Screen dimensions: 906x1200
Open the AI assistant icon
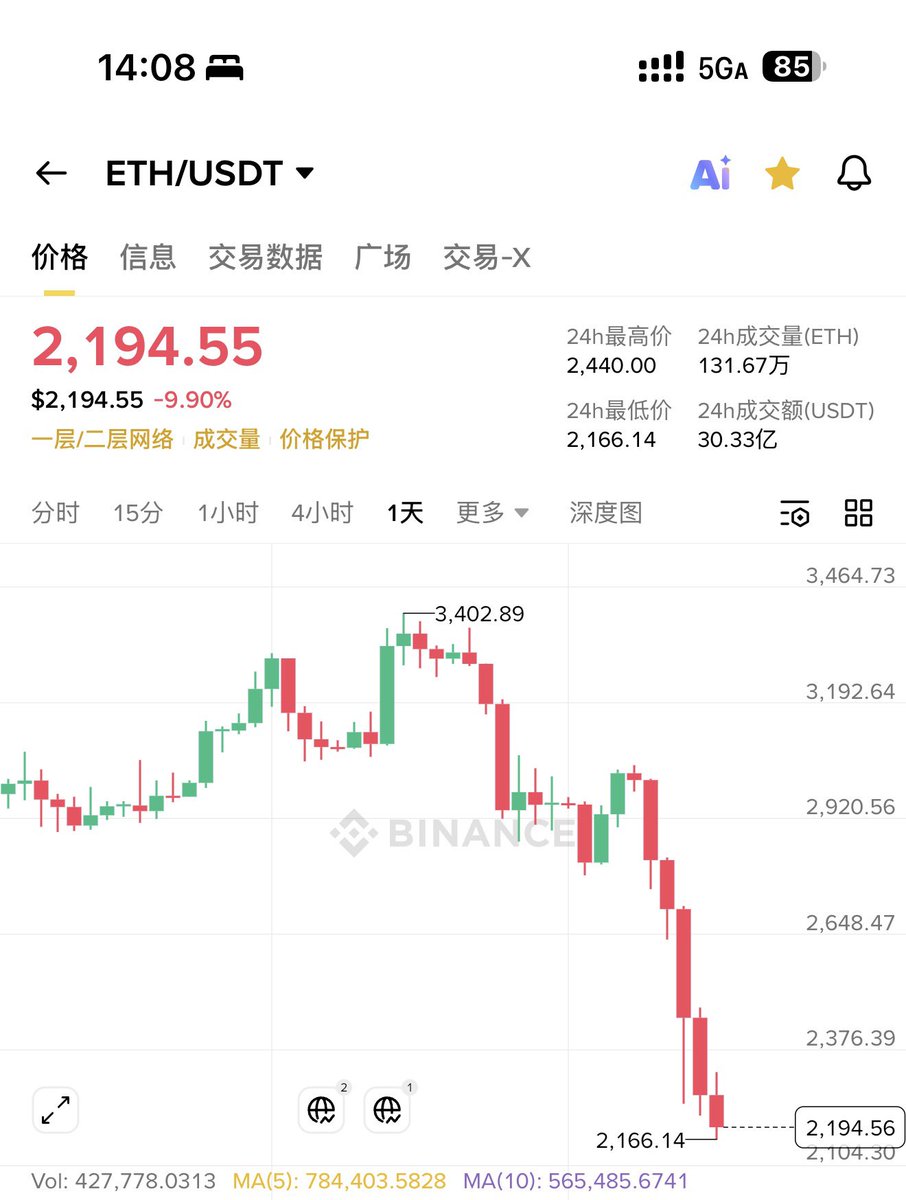[711, 174]
